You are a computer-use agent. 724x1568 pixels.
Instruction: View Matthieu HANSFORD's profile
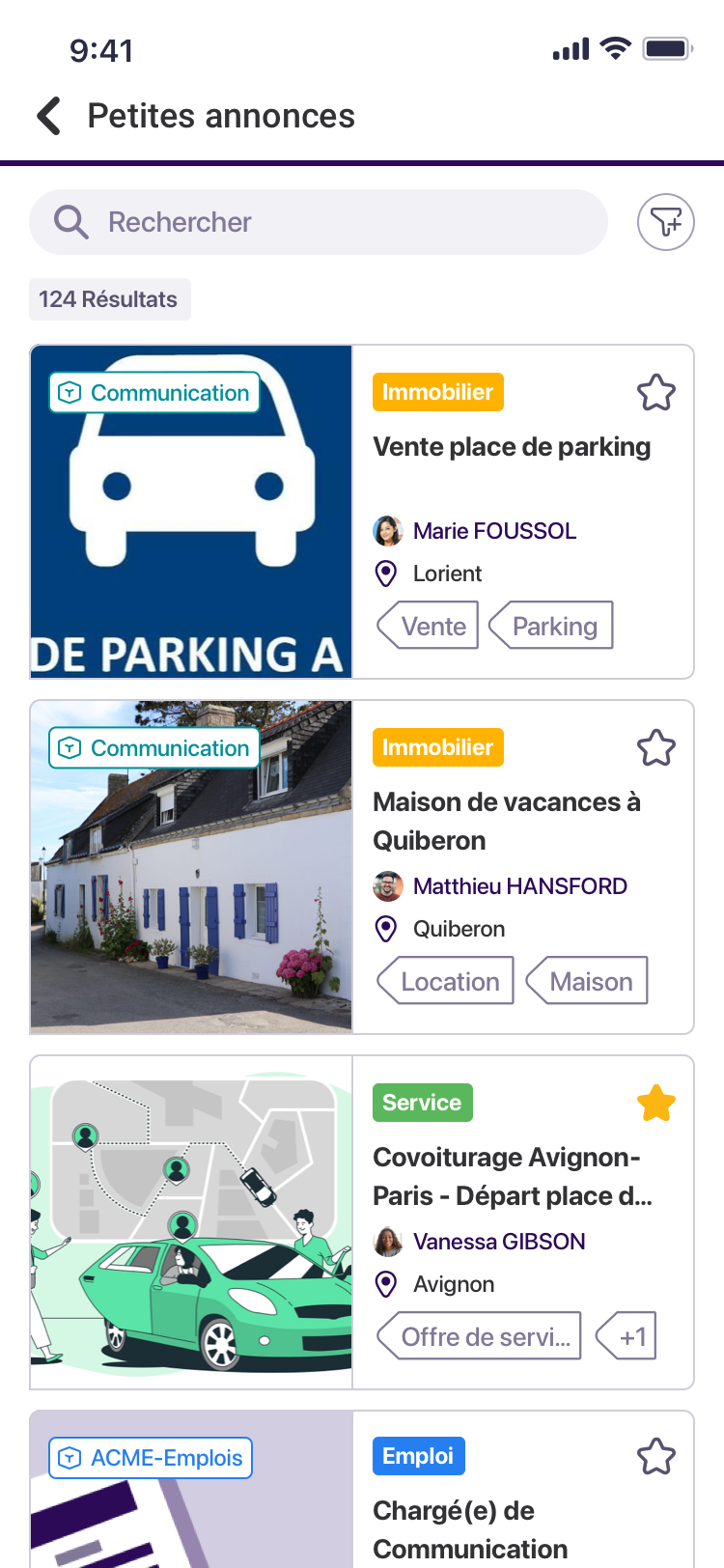(519, 886)
